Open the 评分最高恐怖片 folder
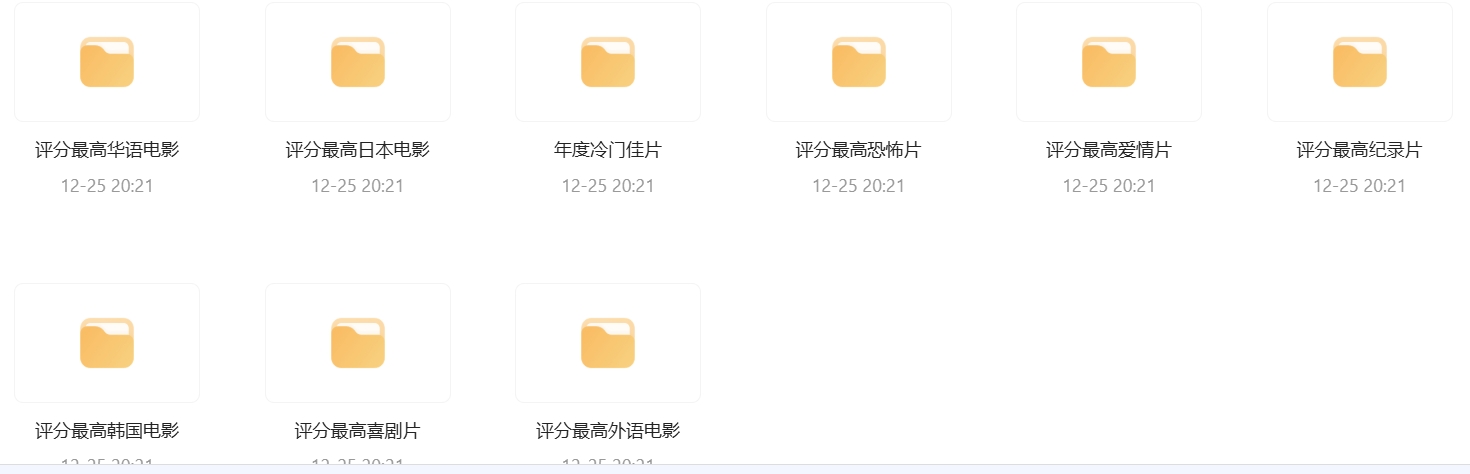 859,62
